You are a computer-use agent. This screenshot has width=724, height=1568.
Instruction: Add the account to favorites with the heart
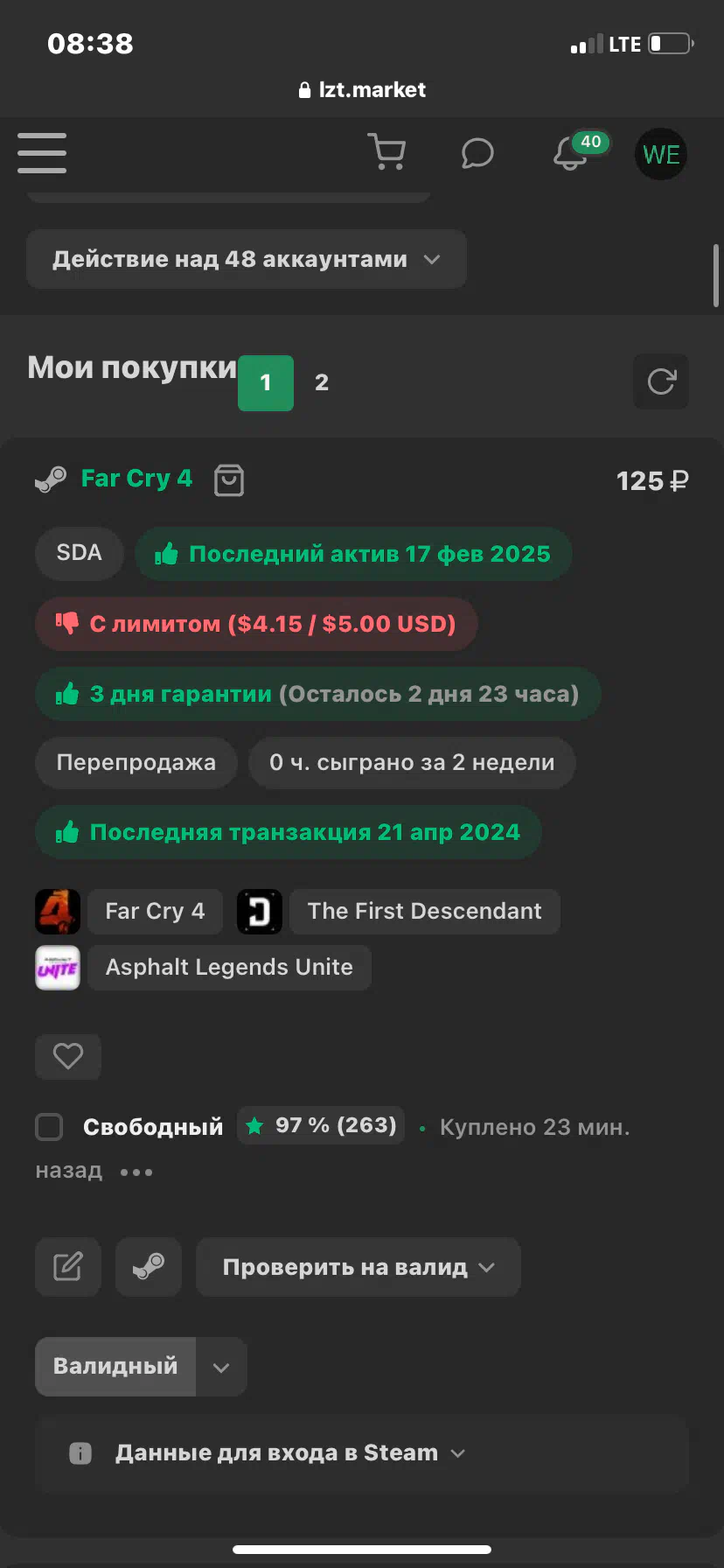coord(68,1056)
